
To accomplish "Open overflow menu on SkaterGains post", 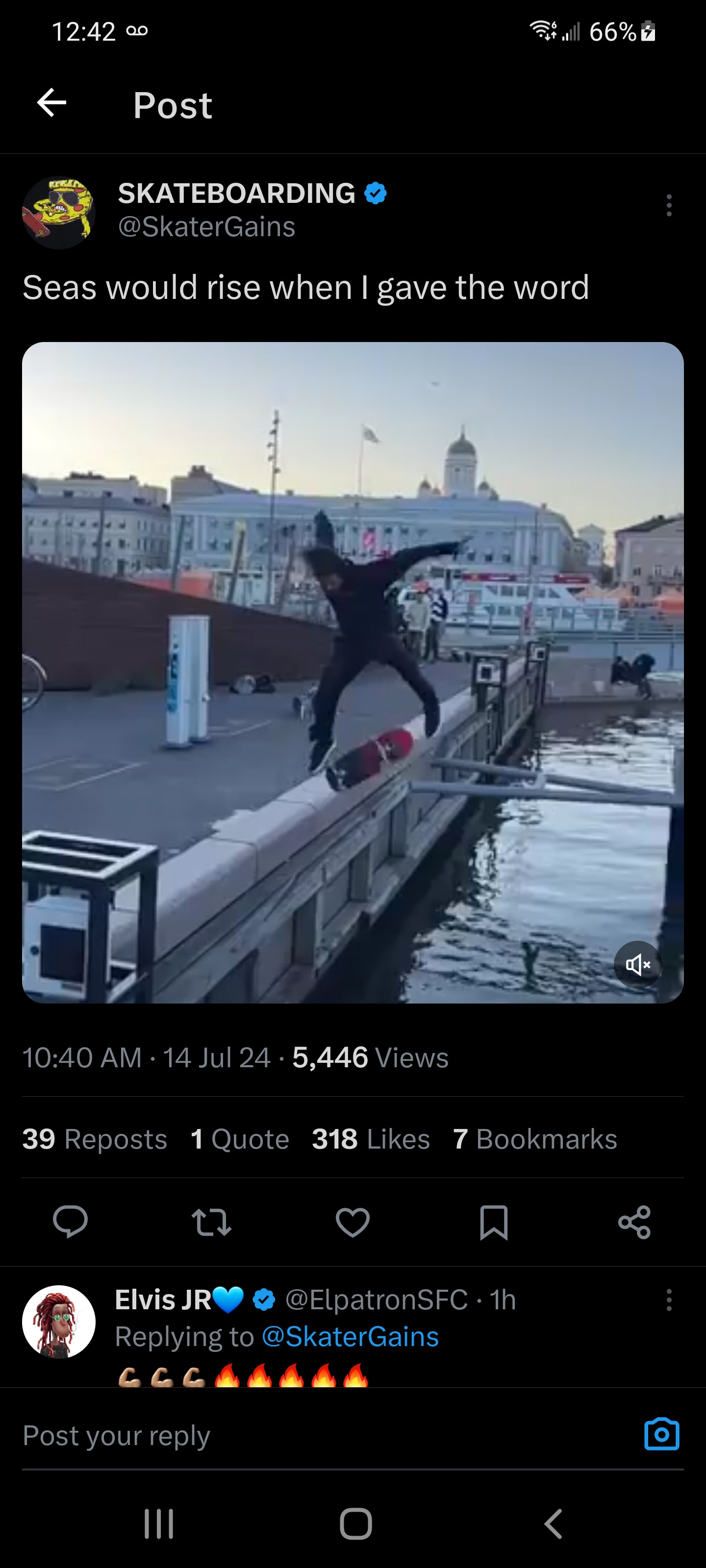I will (669, 205).
